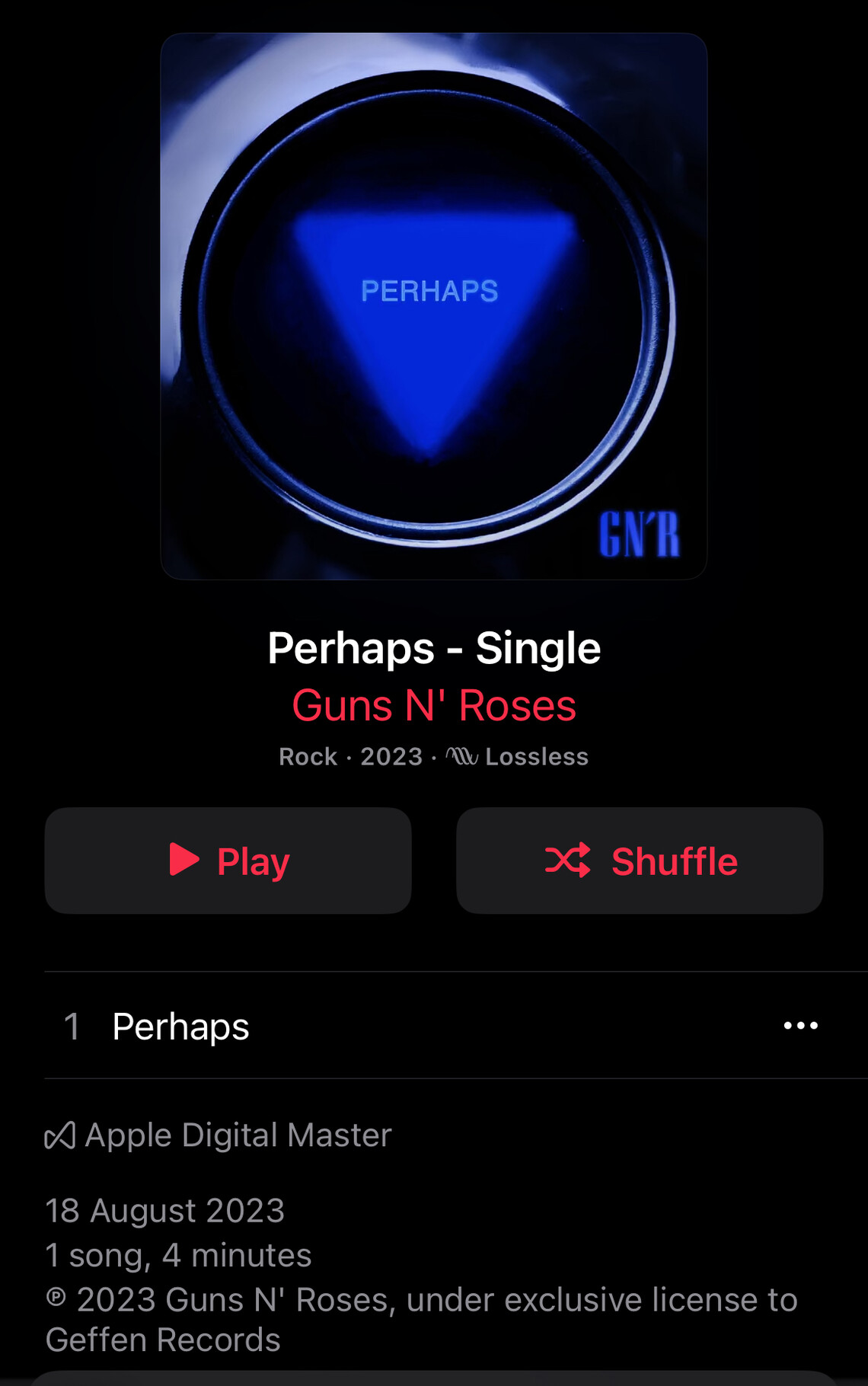Play track 1 Perhaps

[181, 1026]
